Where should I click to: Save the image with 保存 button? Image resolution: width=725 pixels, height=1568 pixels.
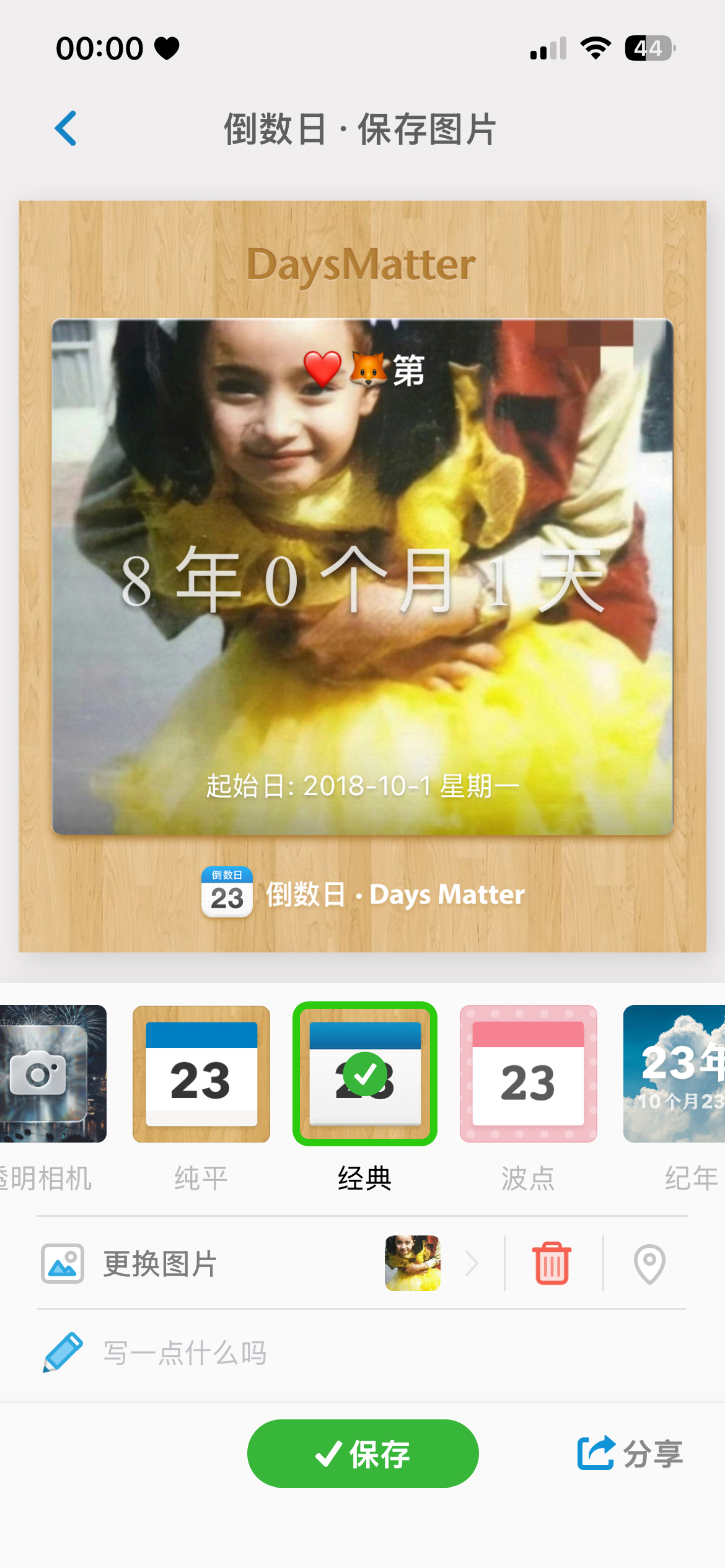coord(362,1453)
